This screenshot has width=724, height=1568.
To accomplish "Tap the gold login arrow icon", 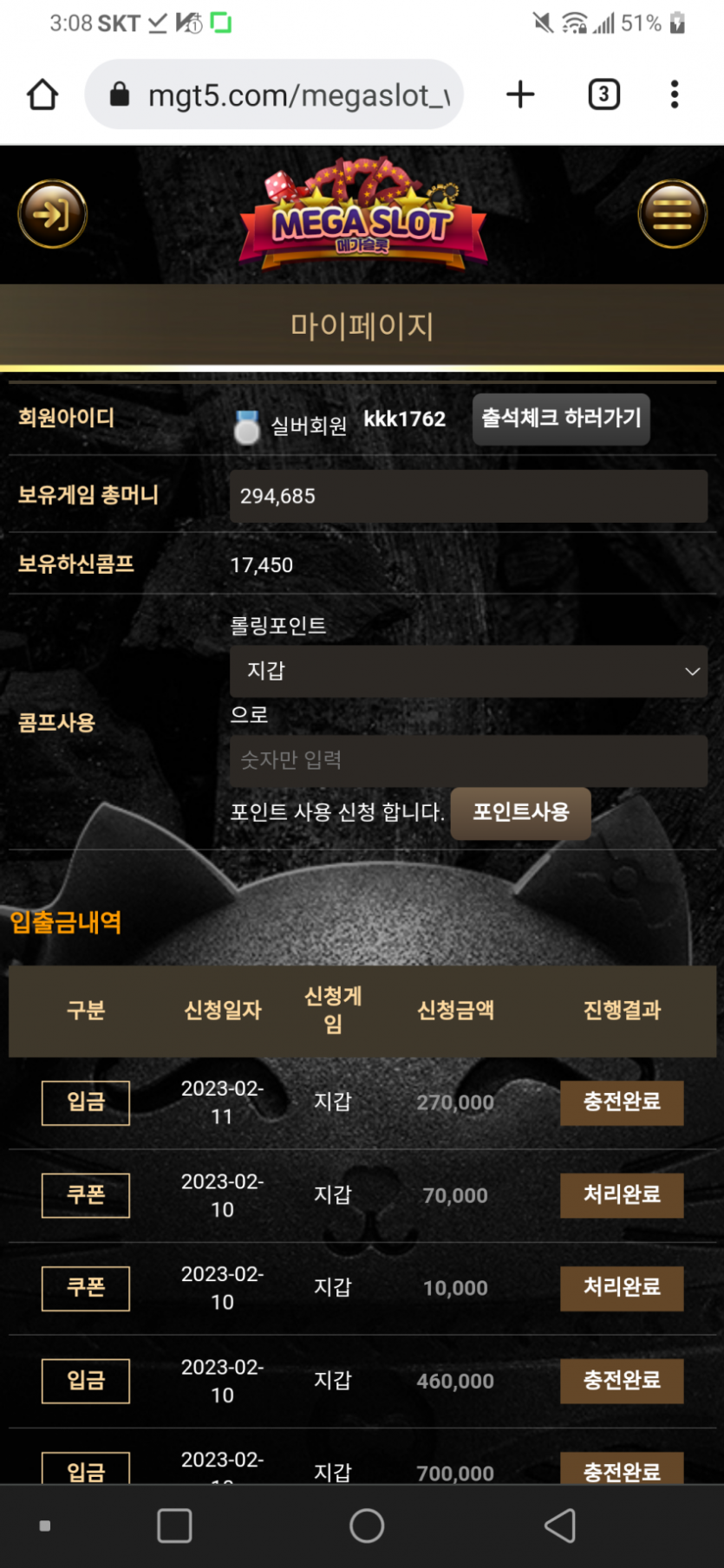I will [x=52, y=214].
